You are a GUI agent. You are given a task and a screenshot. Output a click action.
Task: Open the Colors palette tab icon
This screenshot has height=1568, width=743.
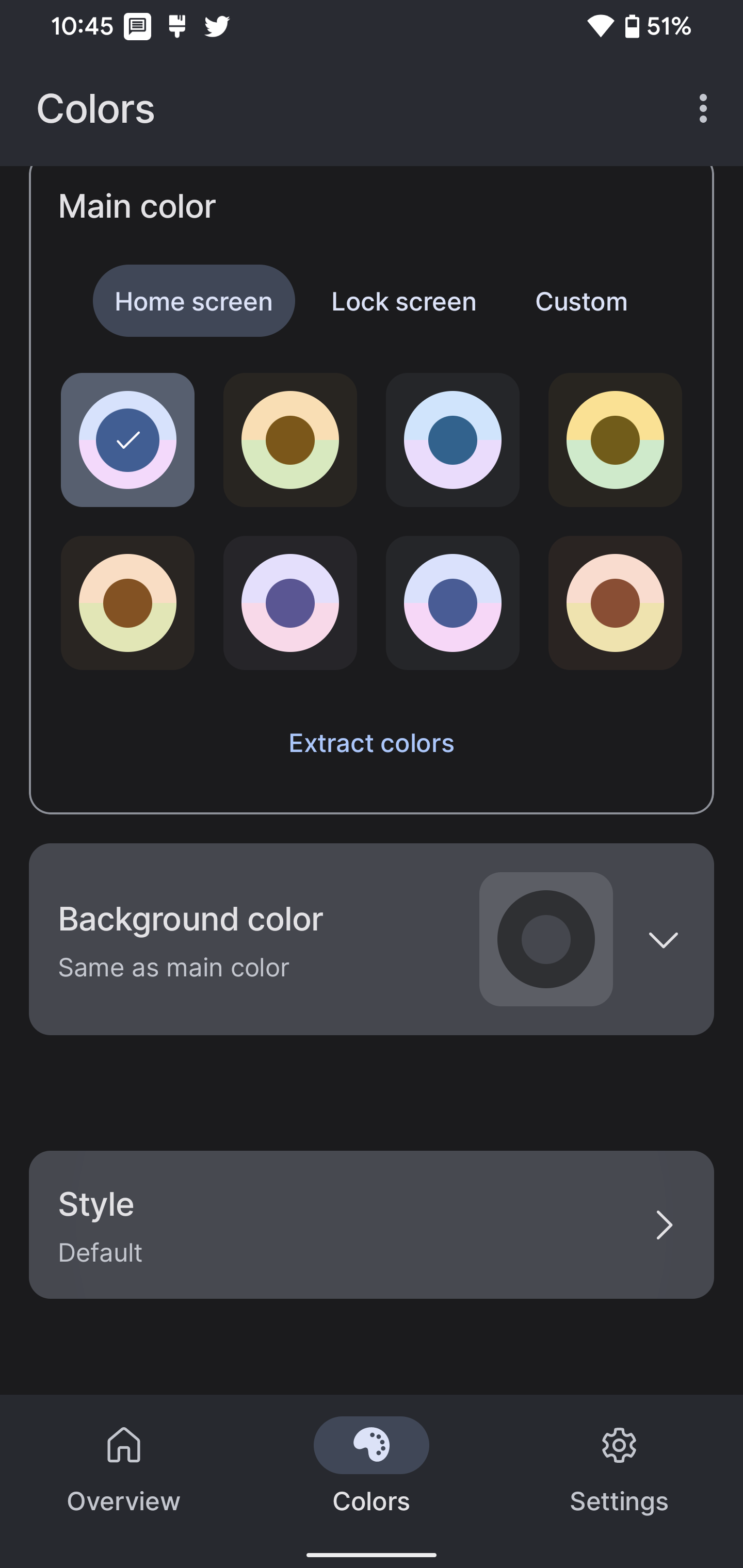[x=372, y=1444]
